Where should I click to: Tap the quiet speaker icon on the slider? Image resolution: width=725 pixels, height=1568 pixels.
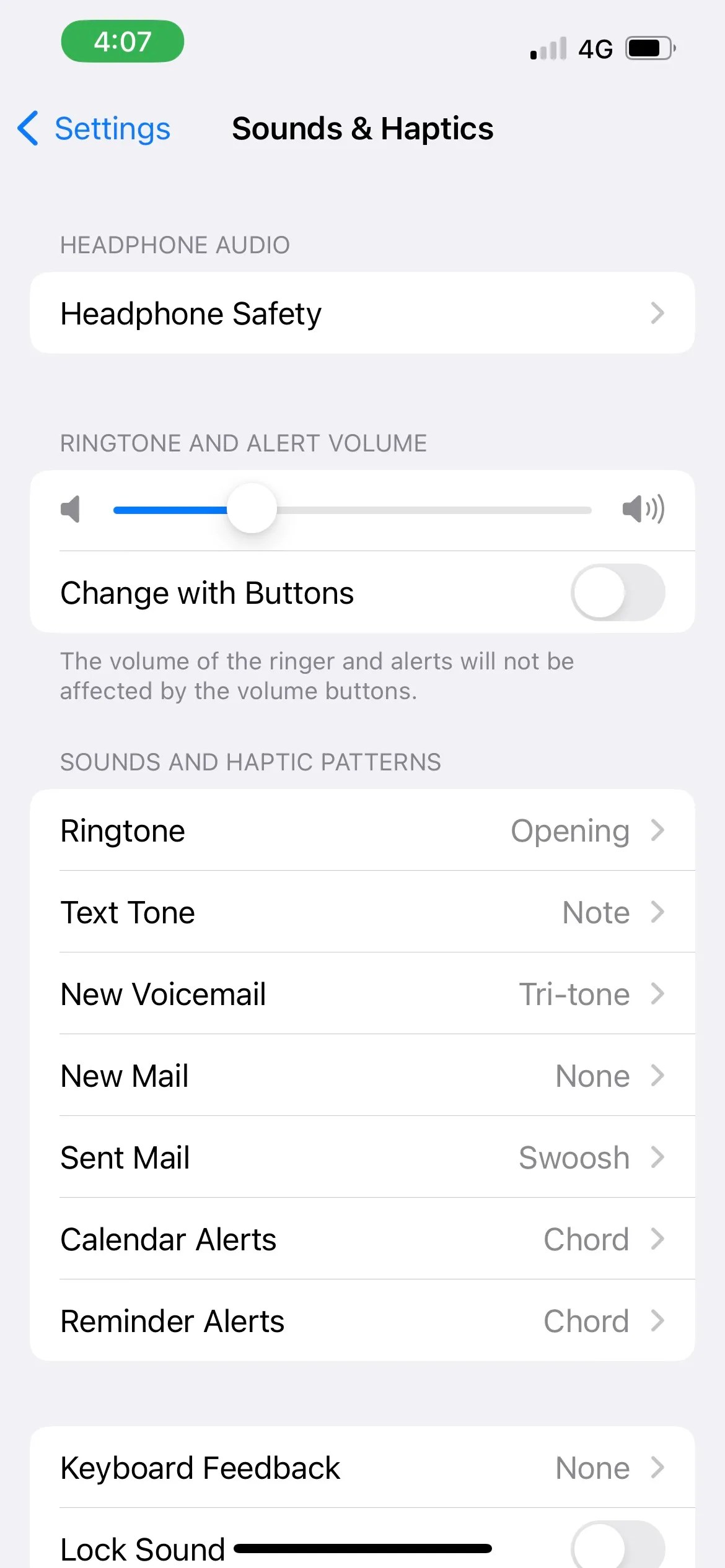71,510
